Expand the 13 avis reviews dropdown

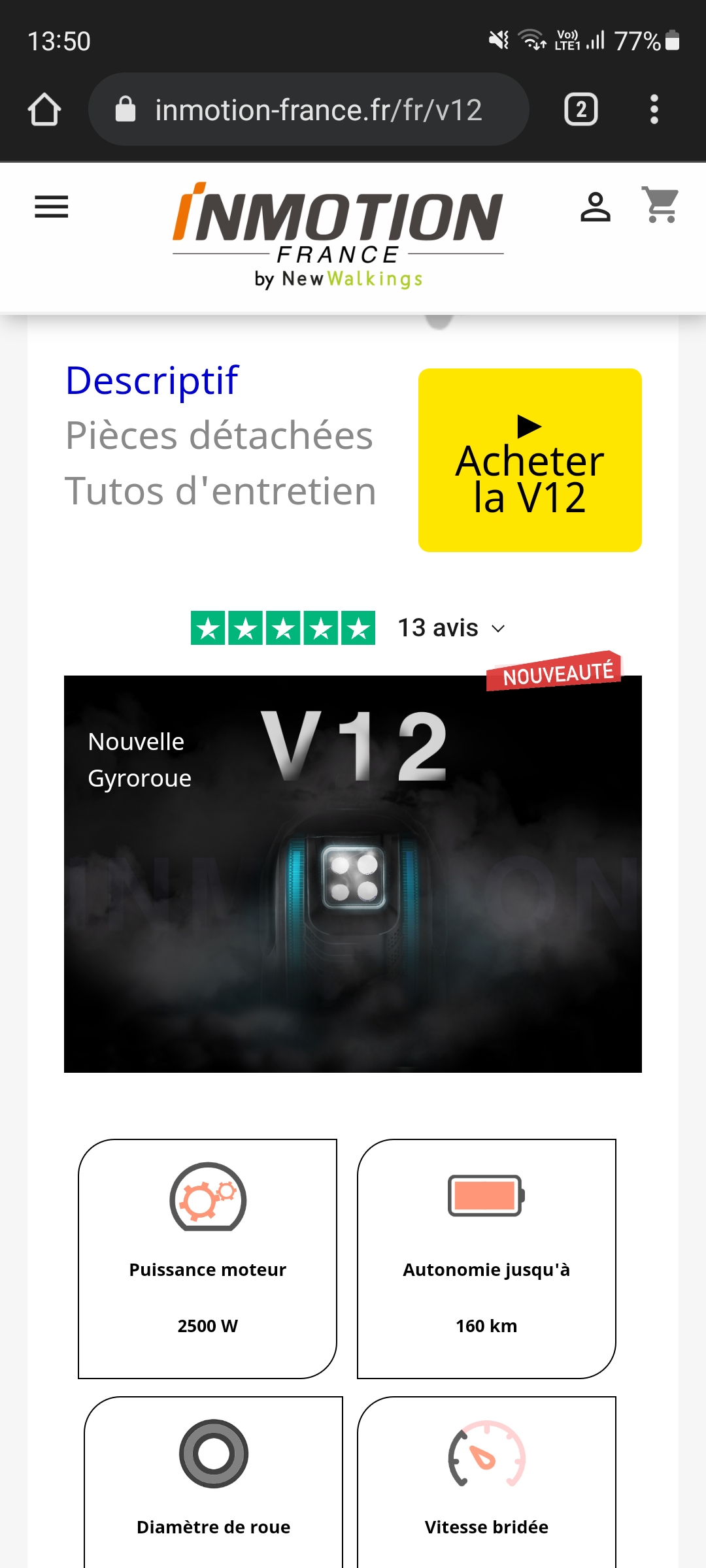click(x=452, y=628)
